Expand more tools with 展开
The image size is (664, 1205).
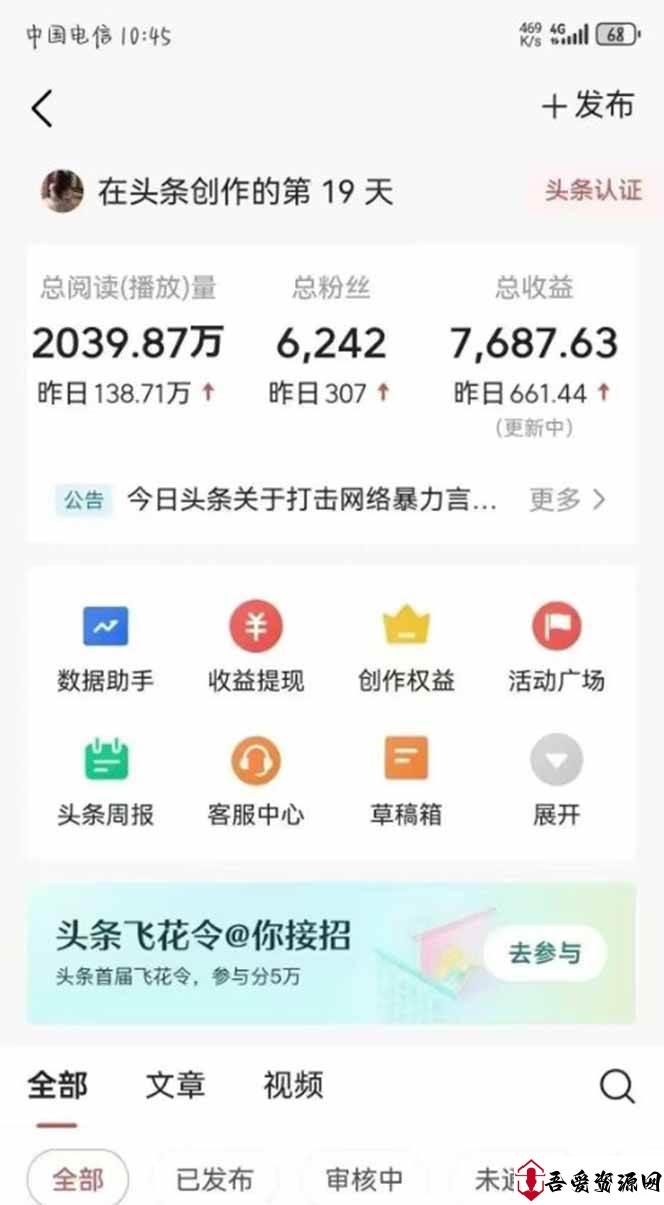[556, 781]
